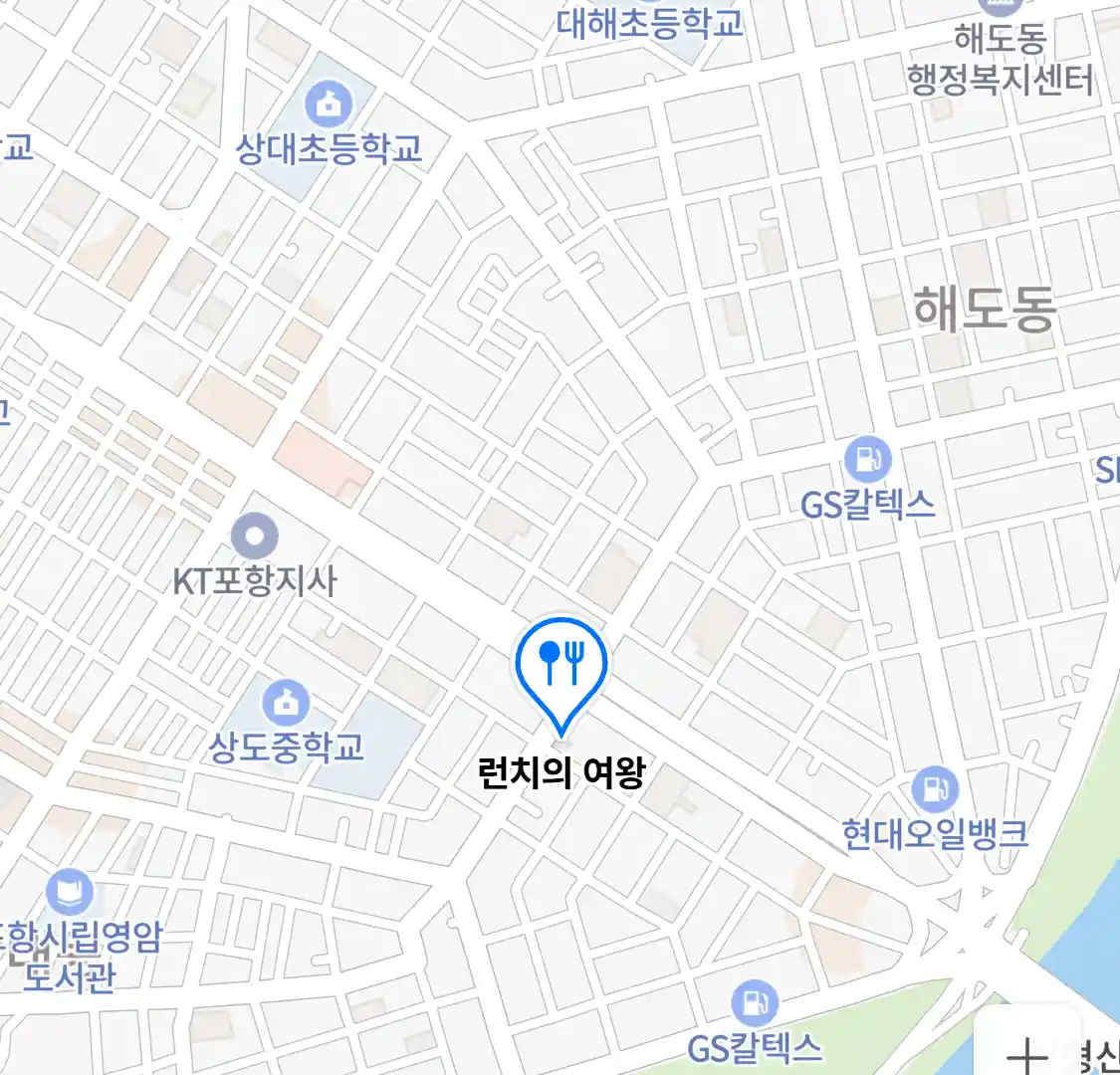Image resolution: width=1120 pixels, height=1075 pixels.
Task: Open the 현대오일뱅크 gas station marker
Action: (934, 790)
